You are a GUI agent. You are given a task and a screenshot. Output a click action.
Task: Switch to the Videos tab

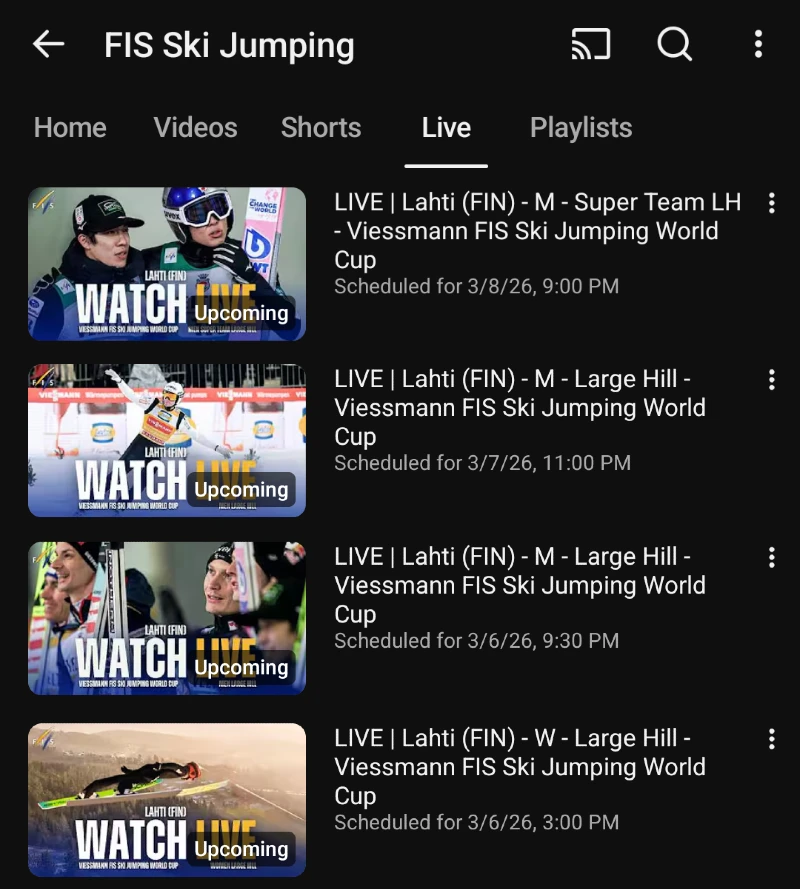[195, 127]
